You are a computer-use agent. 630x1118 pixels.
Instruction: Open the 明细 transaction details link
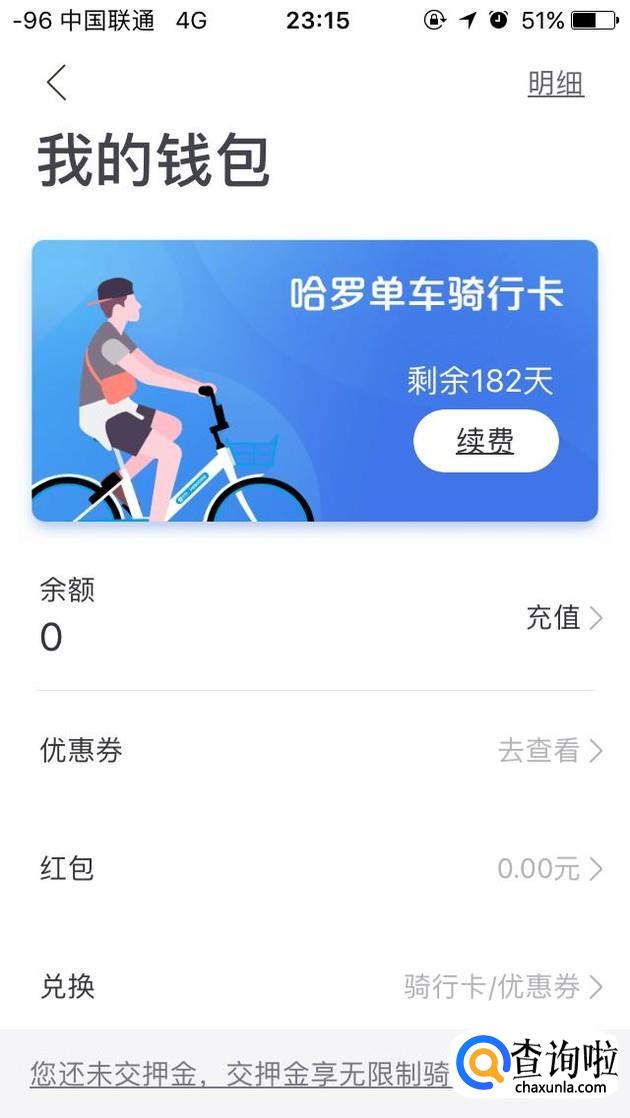pos(555,84)
